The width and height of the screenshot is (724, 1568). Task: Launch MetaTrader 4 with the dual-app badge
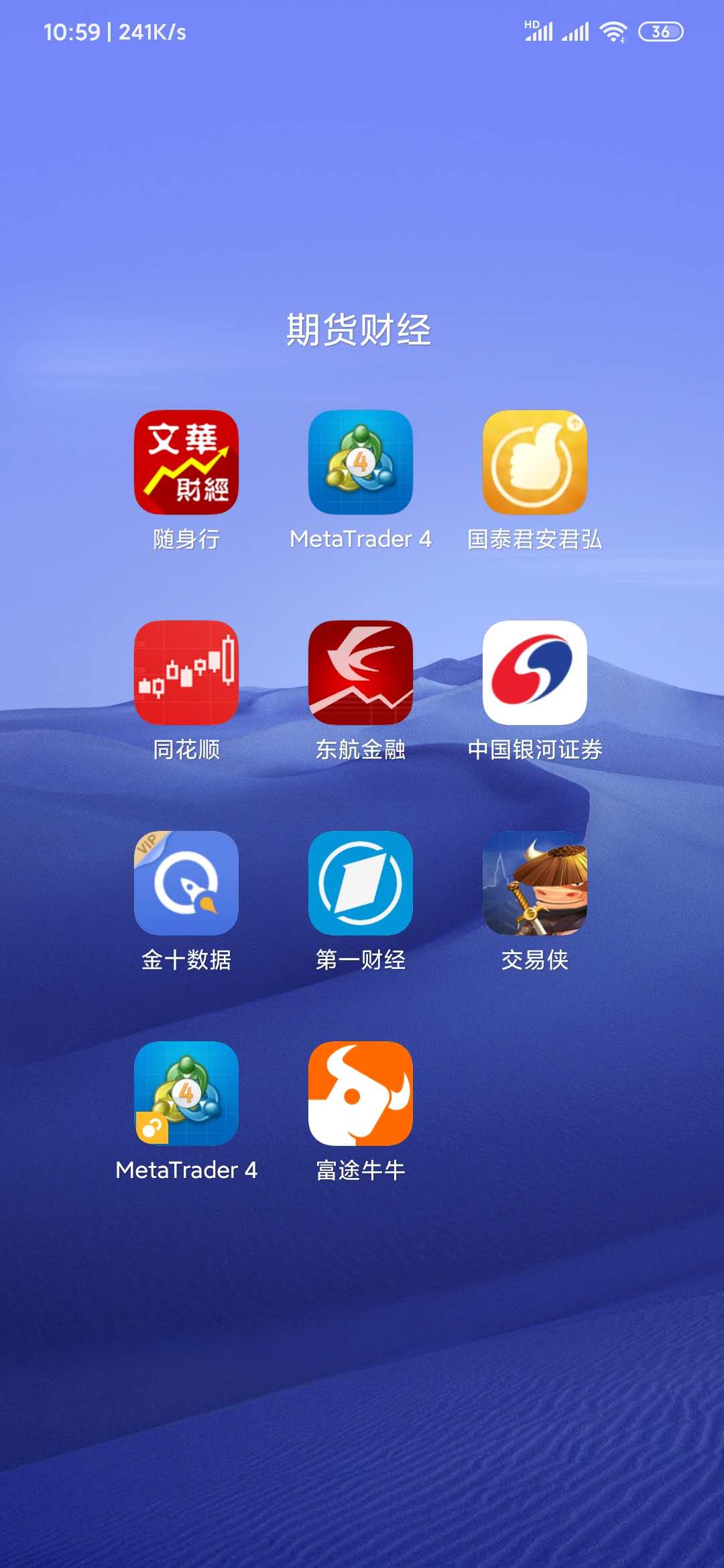(x=186, y=1094)
